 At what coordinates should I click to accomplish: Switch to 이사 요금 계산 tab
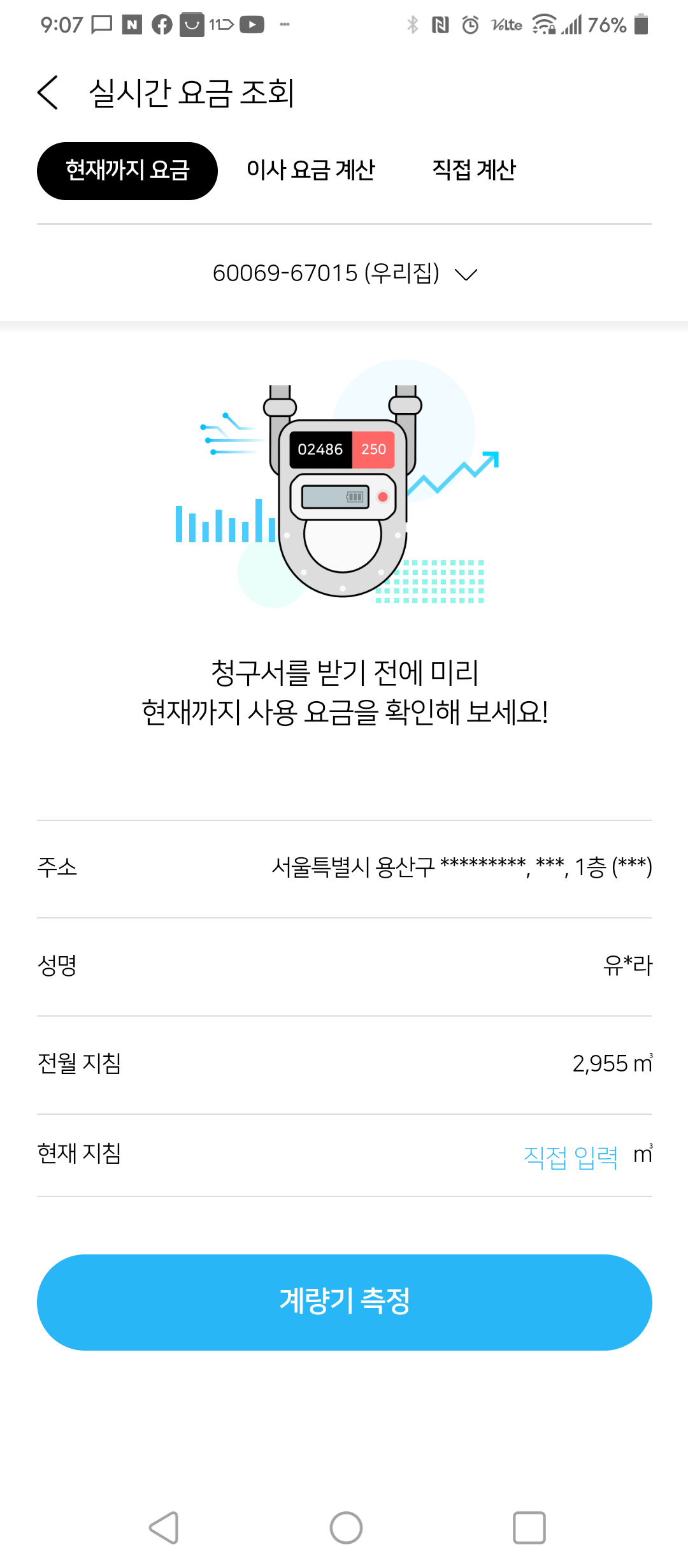click(311, 171)
